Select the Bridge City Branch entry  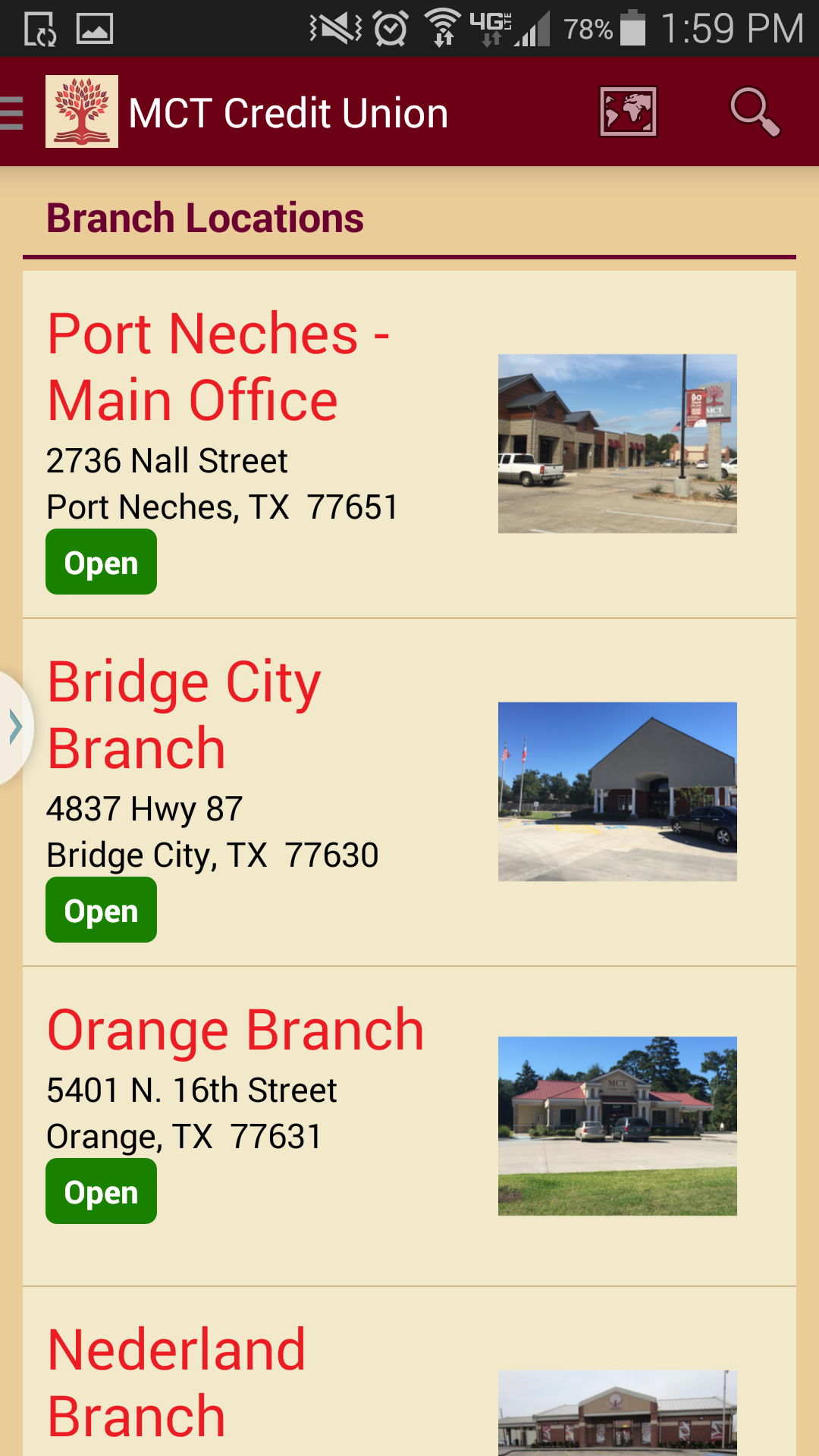pos(184,714)
